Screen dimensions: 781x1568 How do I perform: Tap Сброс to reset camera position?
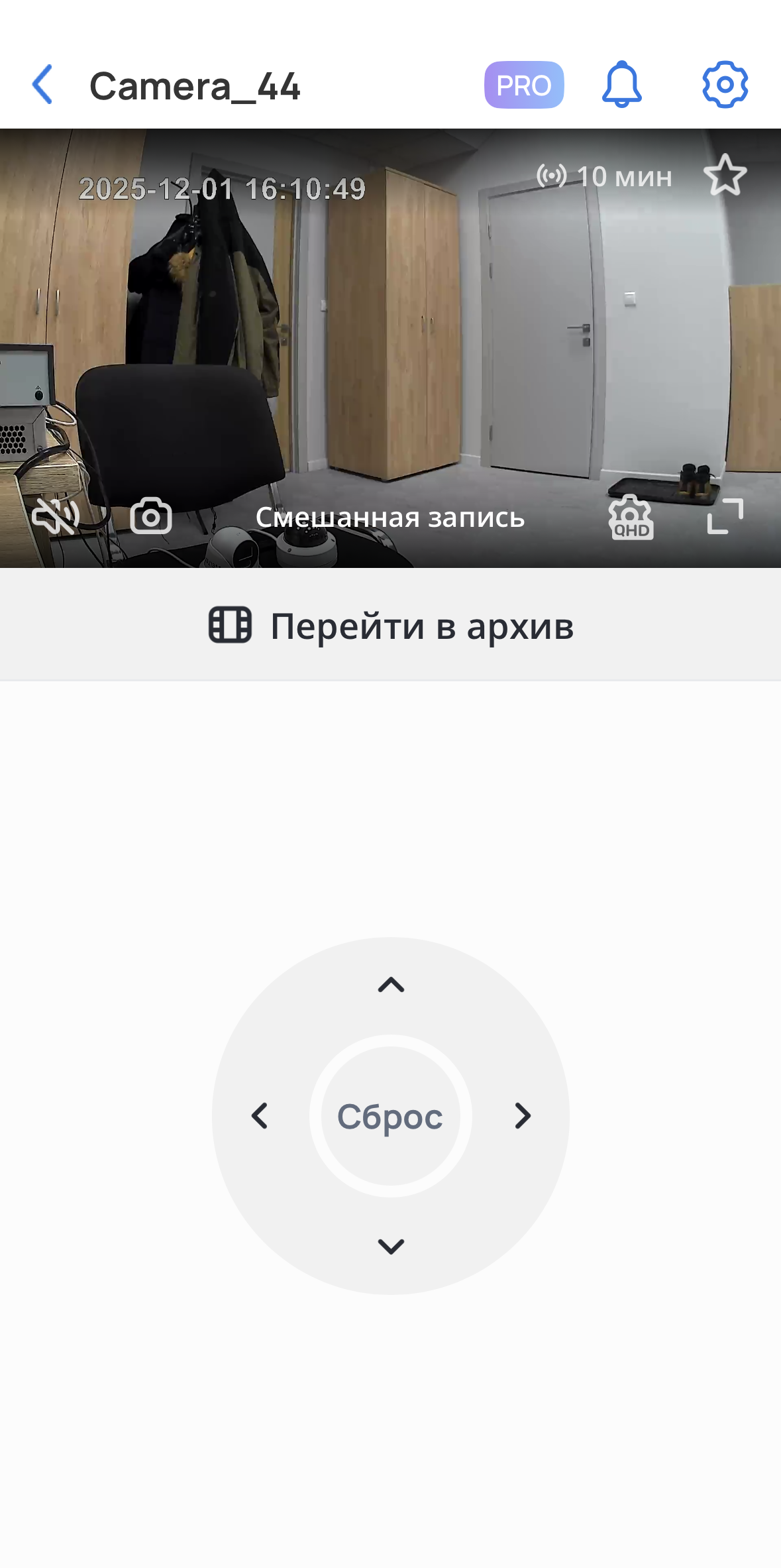click(390, 1116)
